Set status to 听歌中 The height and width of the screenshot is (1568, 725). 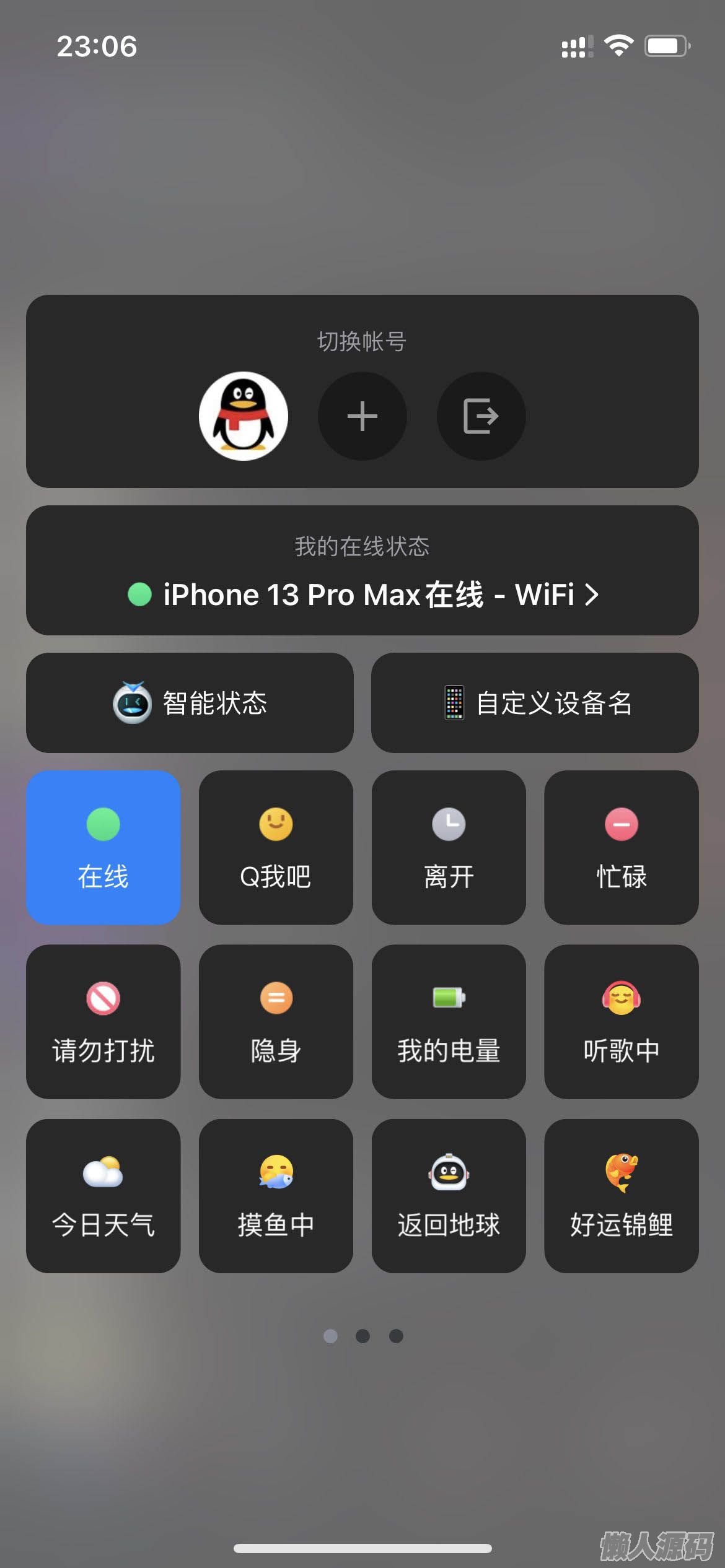622,1021
